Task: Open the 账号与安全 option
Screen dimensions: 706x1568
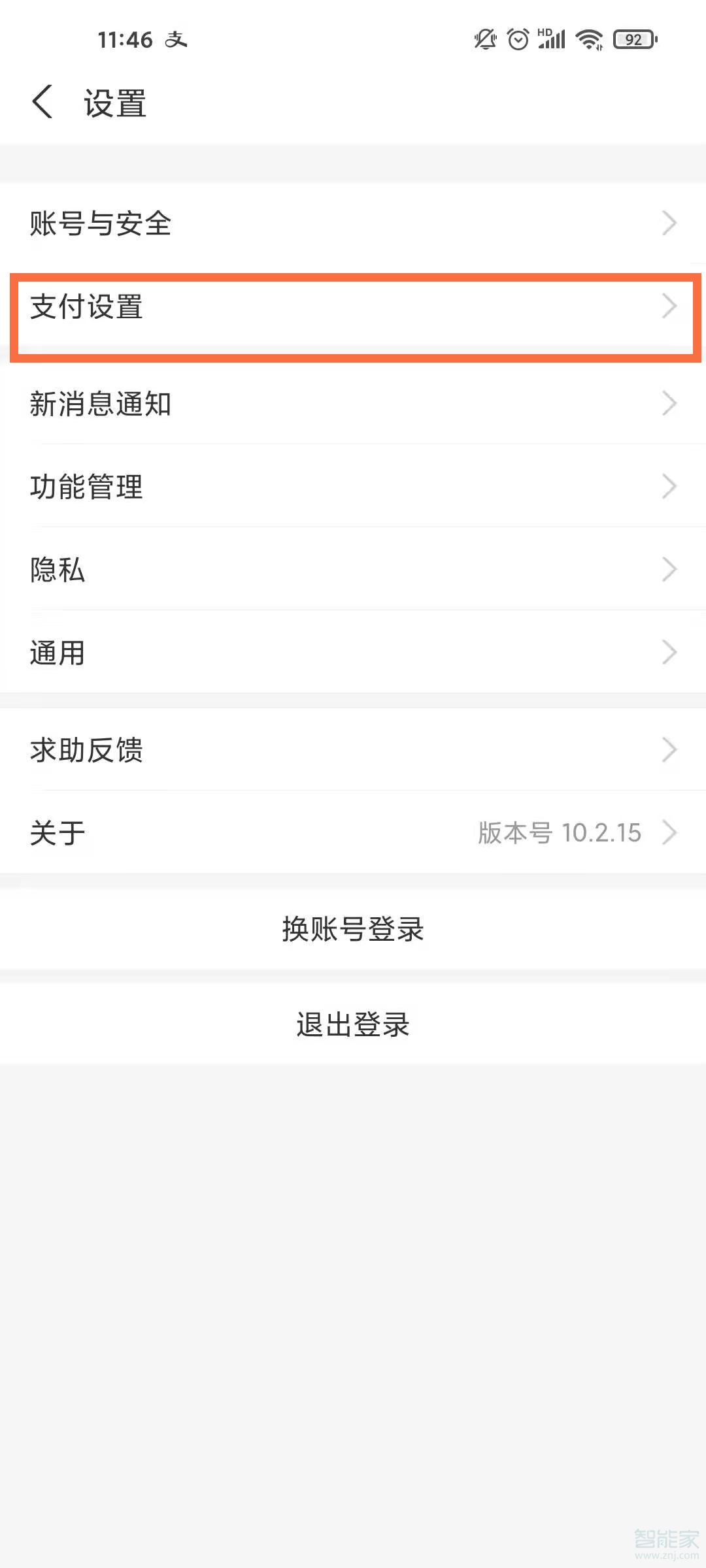Action: [353, 223]
